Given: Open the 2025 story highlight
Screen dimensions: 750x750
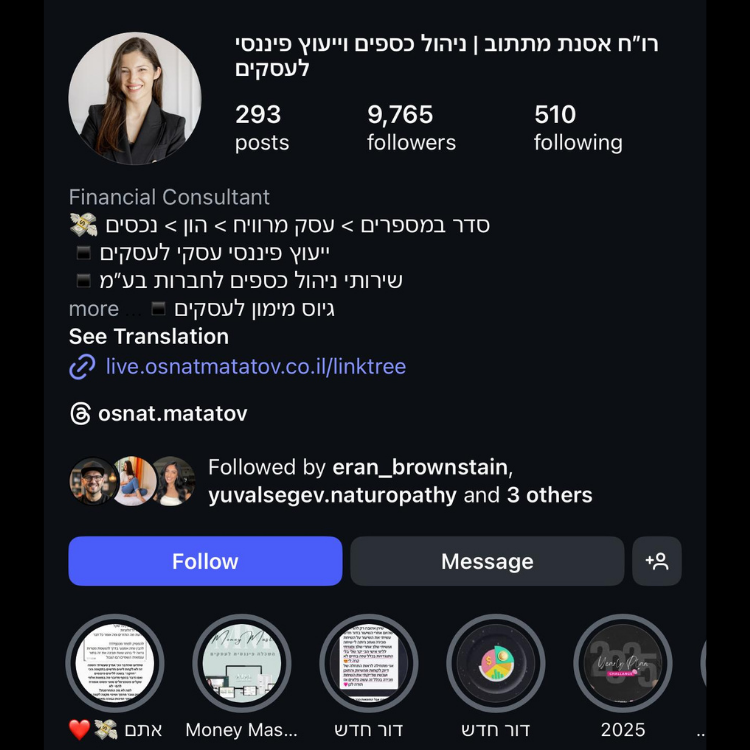Looking at the screenshot, I should pos(623,663).
